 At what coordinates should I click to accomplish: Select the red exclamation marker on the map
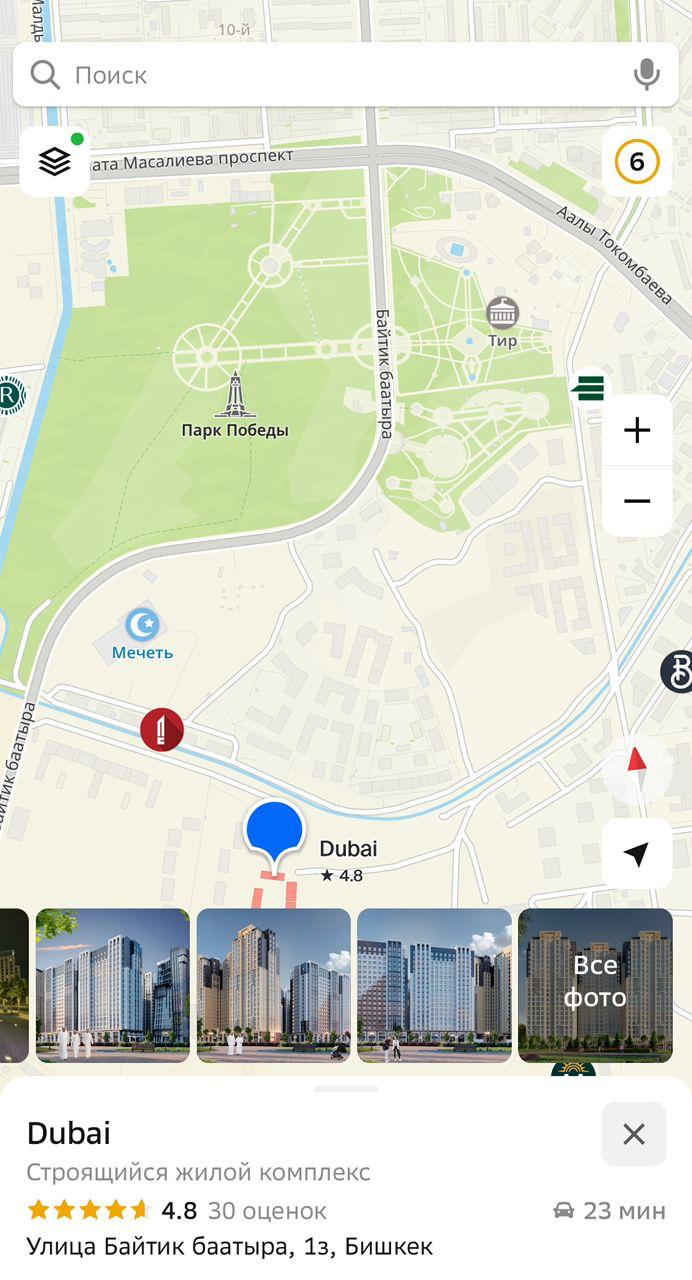click(162, 729)
